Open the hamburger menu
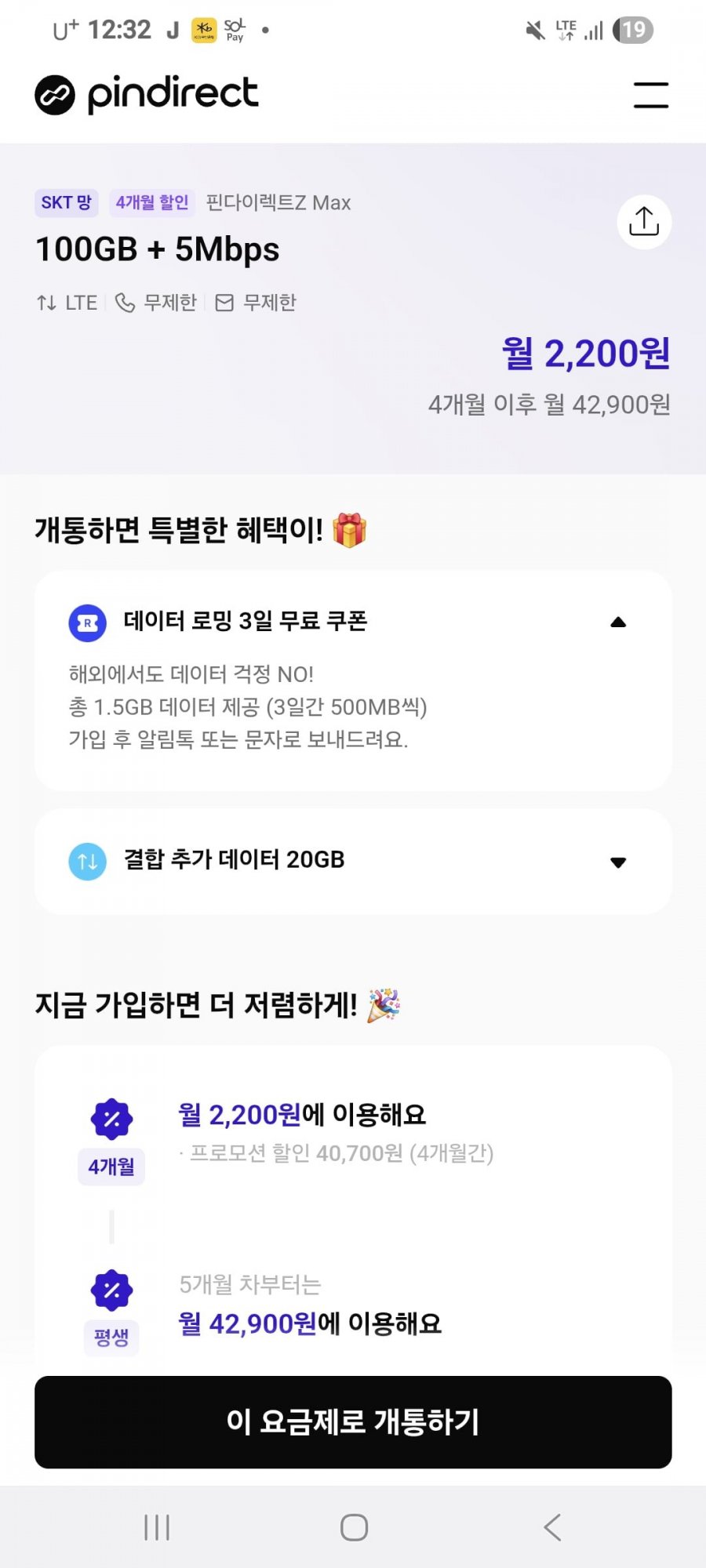Image resolution: width=706 pixels, height=1568 pixels. [x=650, y=95]
